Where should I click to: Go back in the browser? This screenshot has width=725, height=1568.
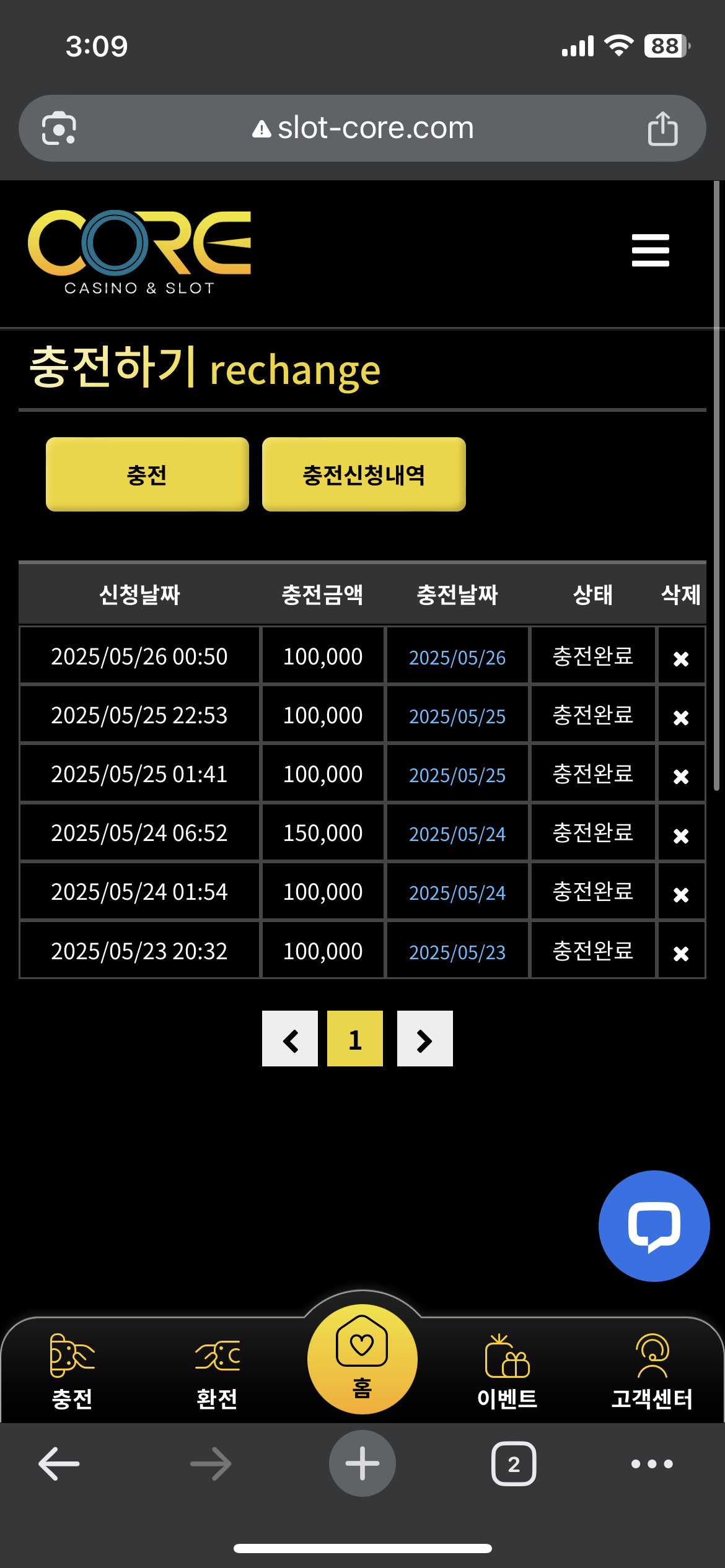[59, 1464]
